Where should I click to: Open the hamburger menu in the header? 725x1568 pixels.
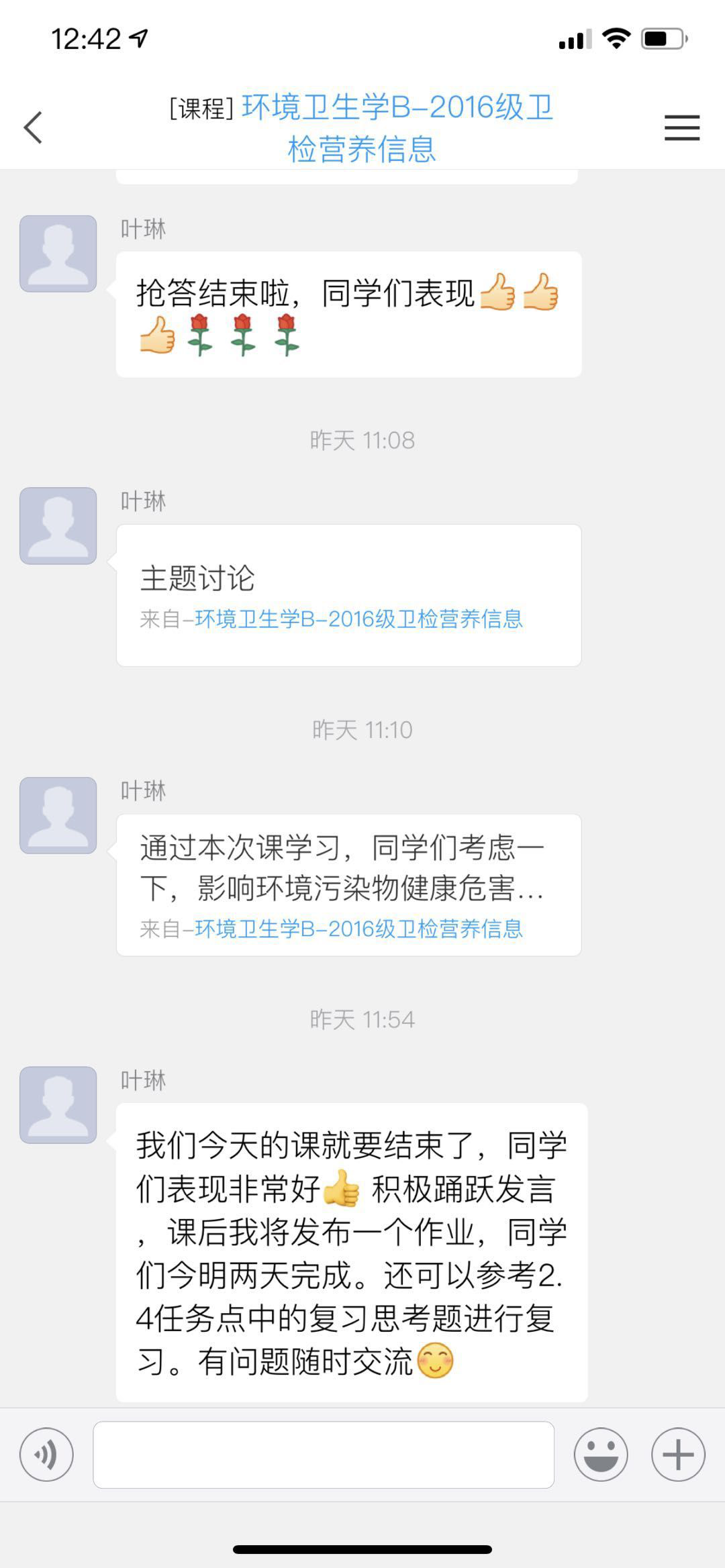click(x=681, y=127)
